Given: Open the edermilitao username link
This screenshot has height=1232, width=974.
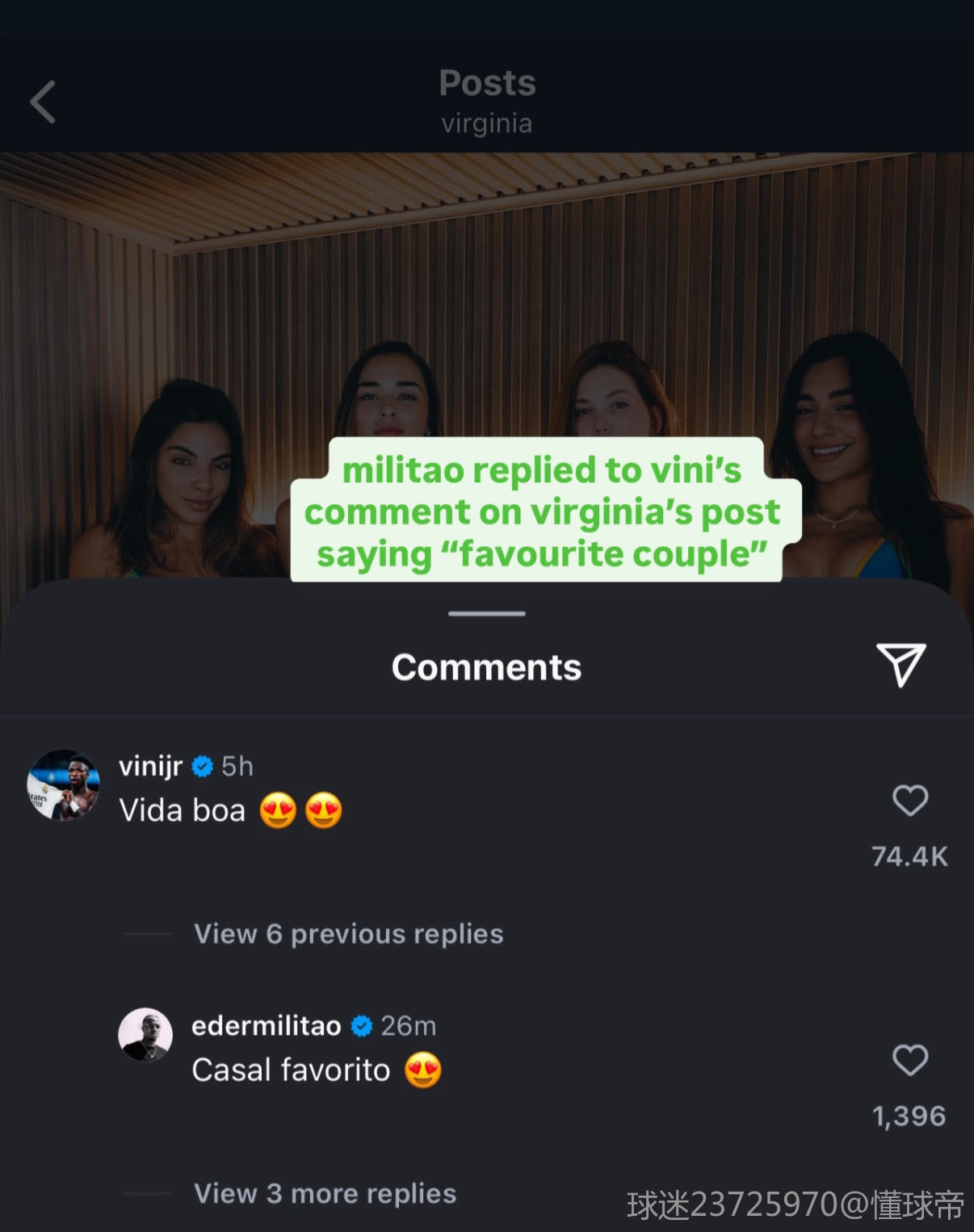Looking at the screenshot, I should point(266,1025).
